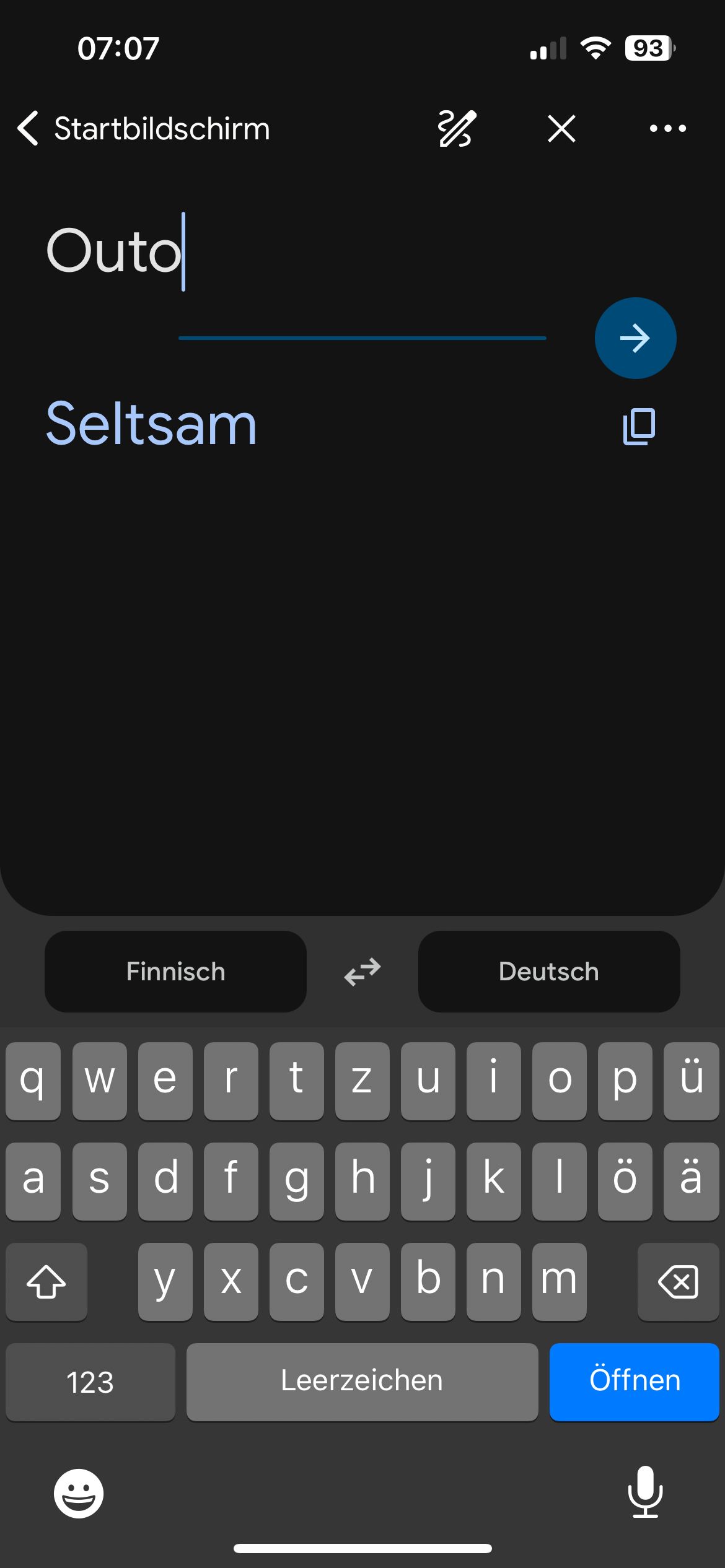Hit the Öffnen key on the keyboard
Screen dimensions: 725x1568
click(634, 1381)
